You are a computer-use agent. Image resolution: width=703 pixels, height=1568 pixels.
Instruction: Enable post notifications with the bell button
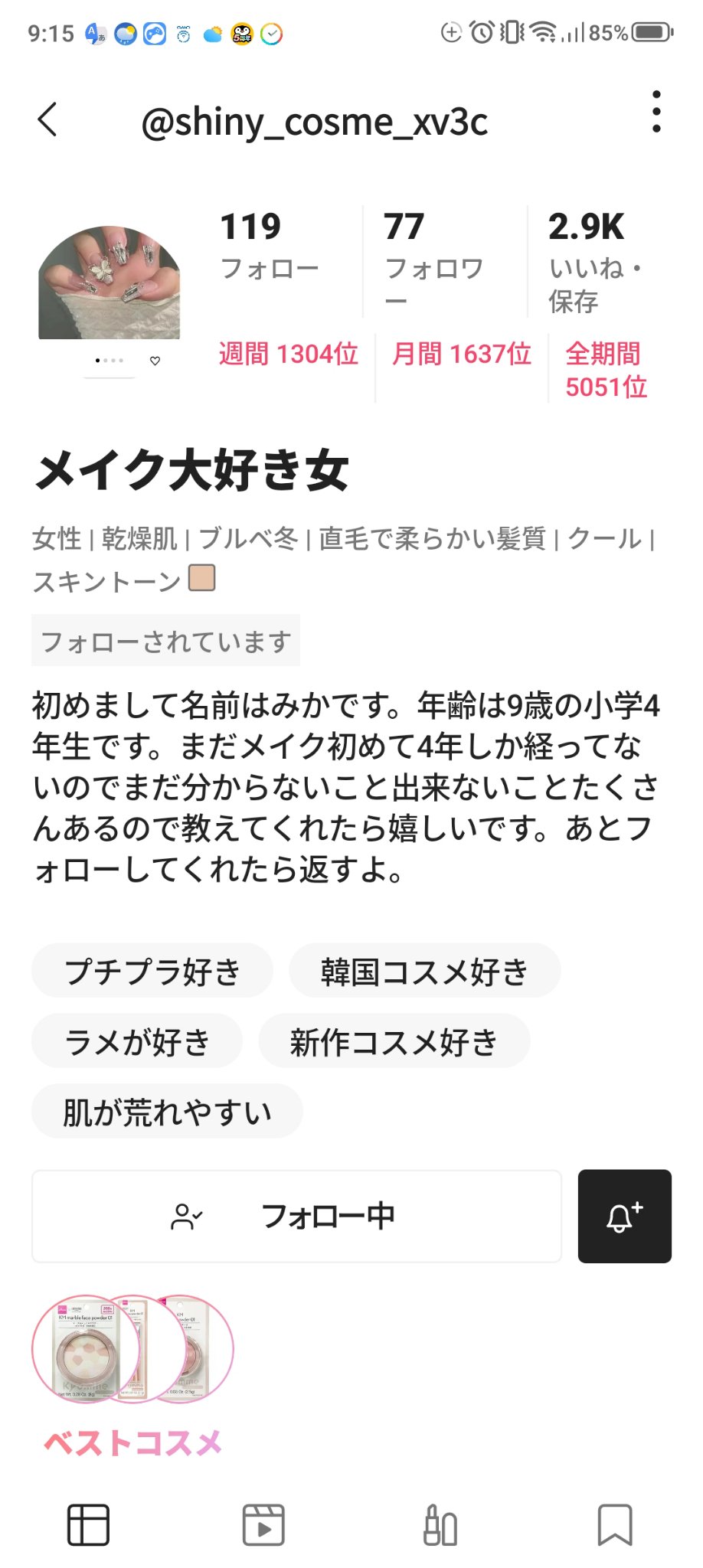click(x=624, y=1217)
